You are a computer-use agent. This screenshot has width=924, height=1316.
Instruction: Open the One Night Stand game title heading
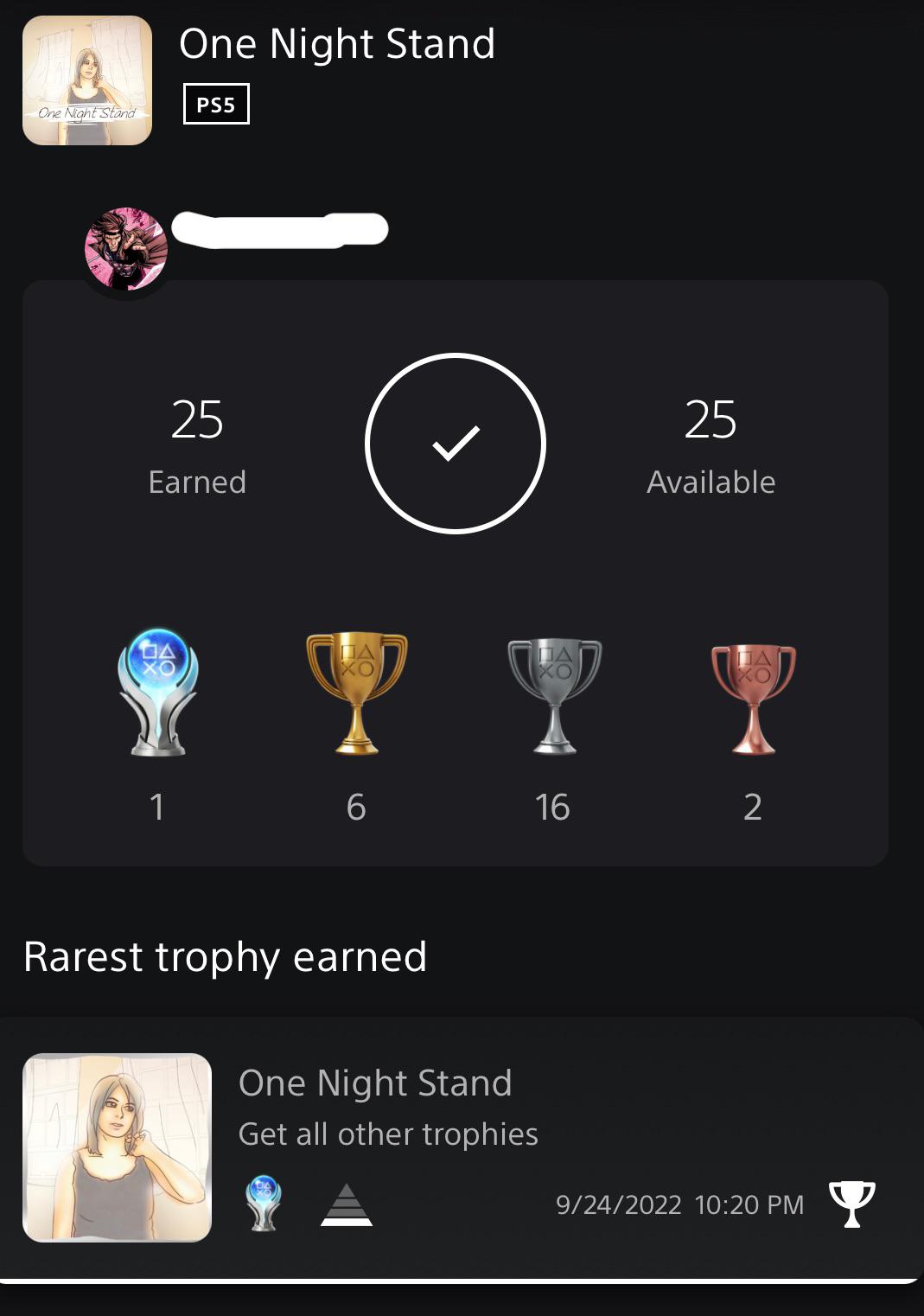[337, 45]
